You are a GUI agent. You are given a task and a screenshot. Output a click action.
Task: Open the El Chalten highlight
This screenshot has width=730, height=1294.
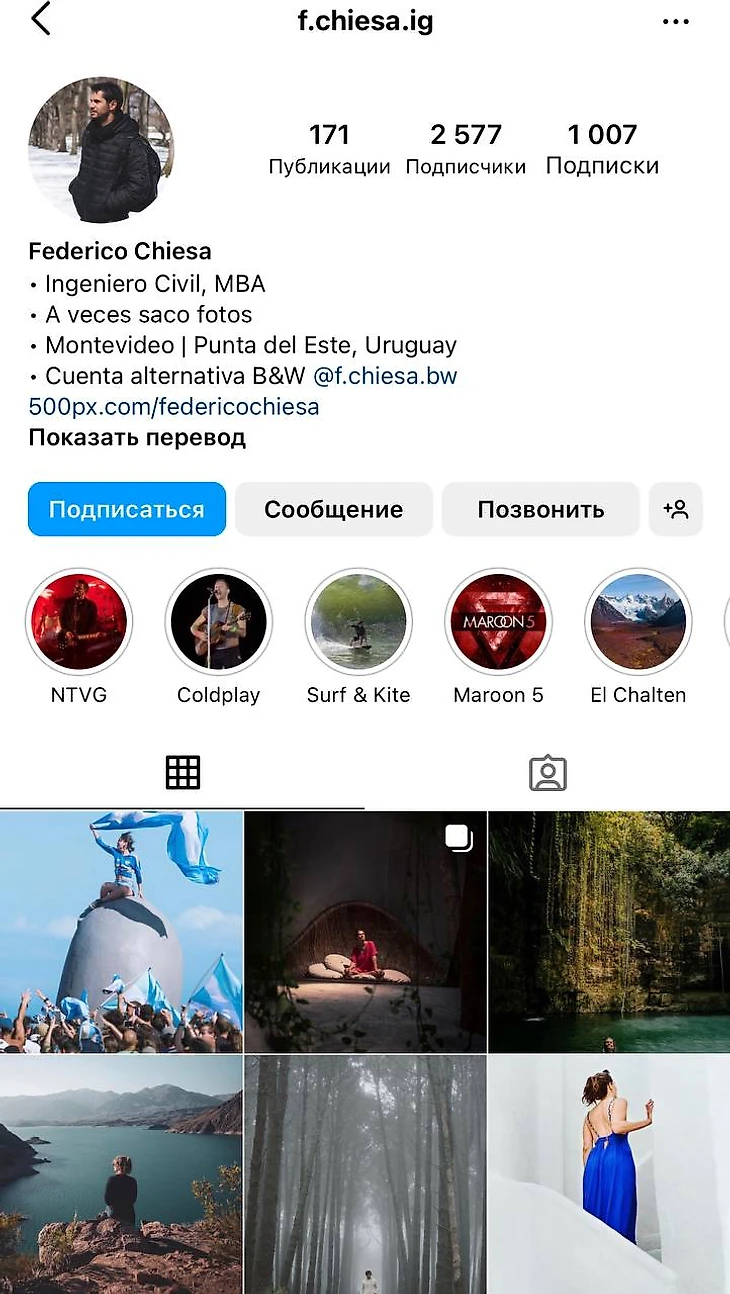(x=638, y=622)
